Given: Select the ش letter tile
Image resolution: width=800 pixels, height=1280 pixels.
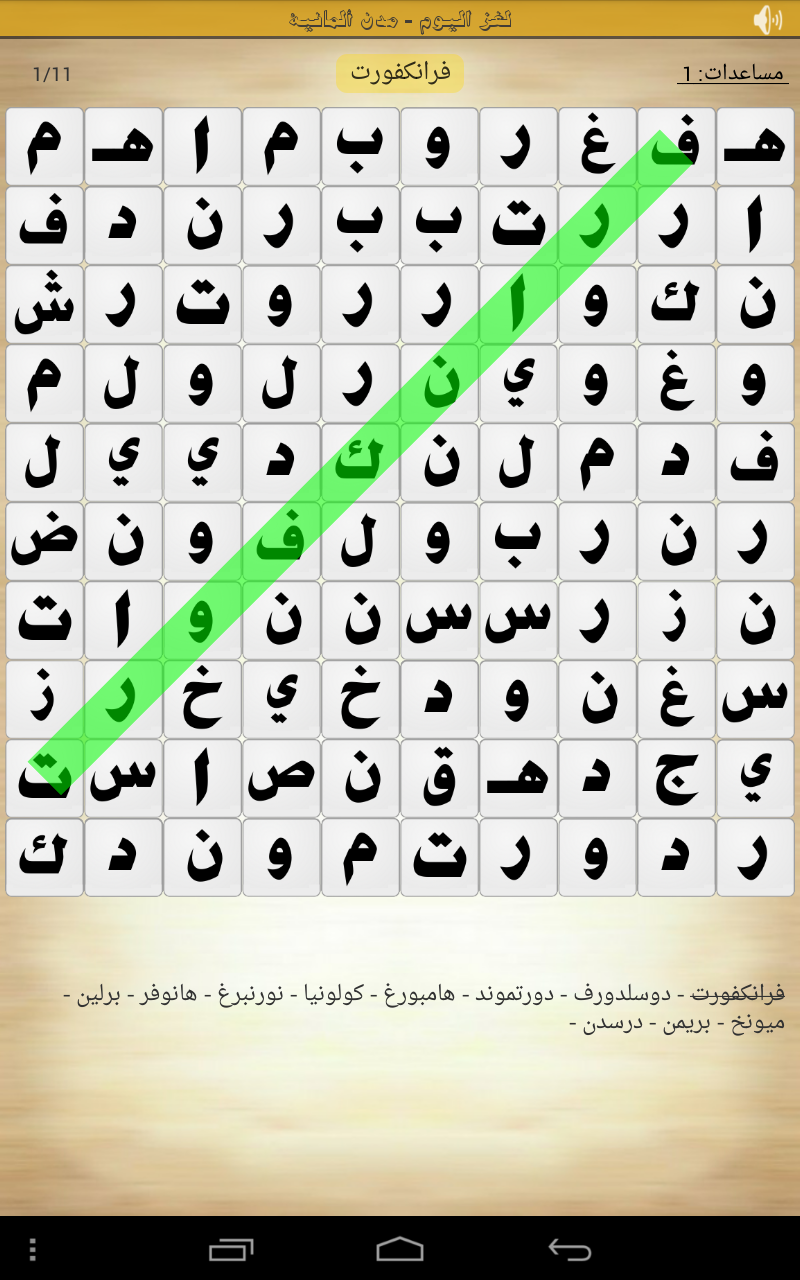Looking at the screenshot, I should tap(44, 304).
